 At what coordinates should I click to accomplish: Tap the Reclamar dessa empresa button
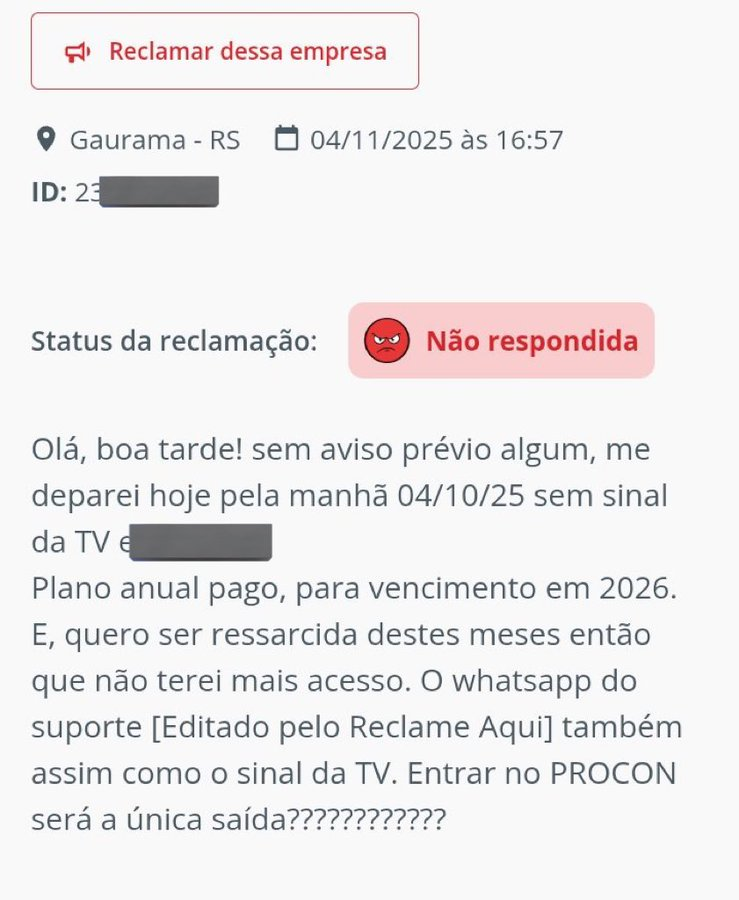click(225, 51)
